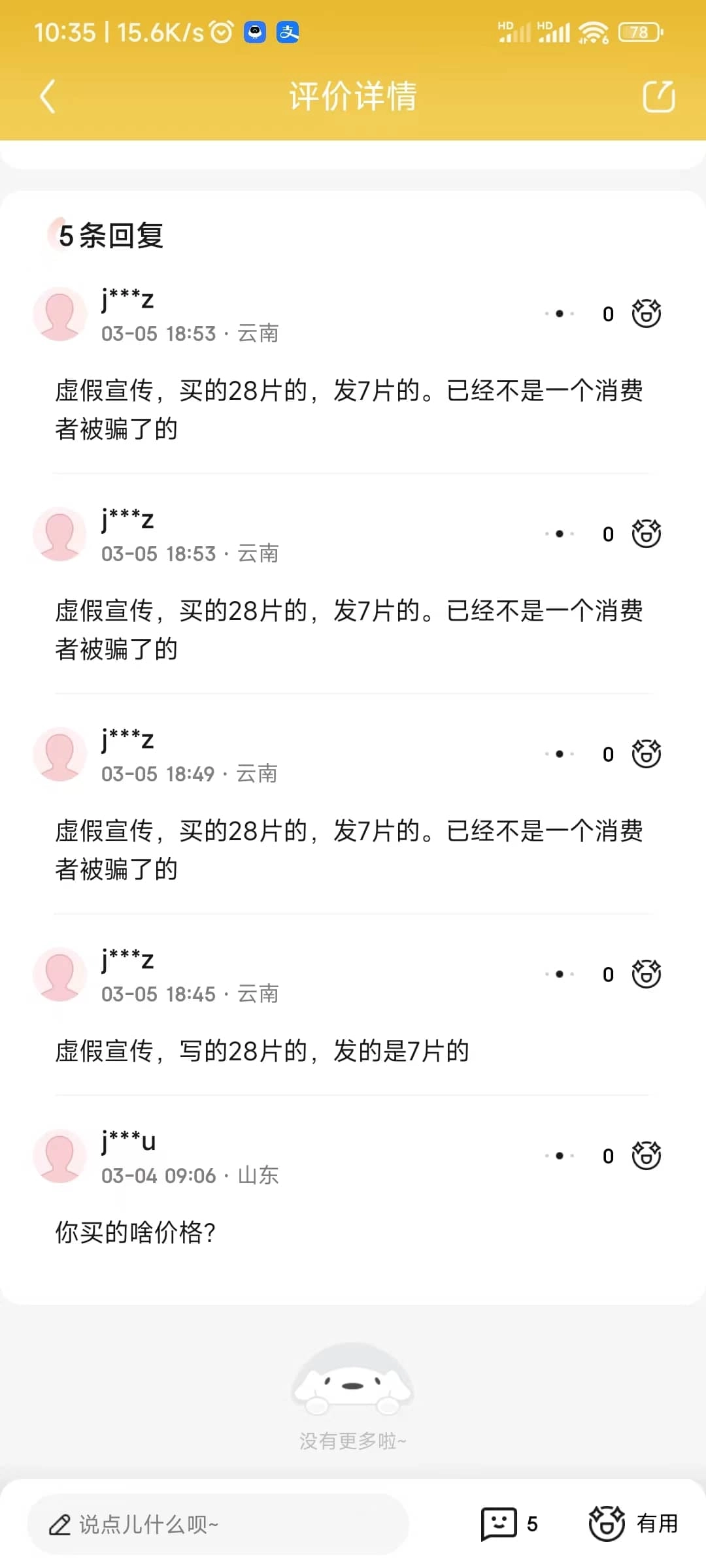This screenshot has height=1568, width=706.
Task: Mark this review as 有用
Action: pyautogui.click(x=633, y=1524)
